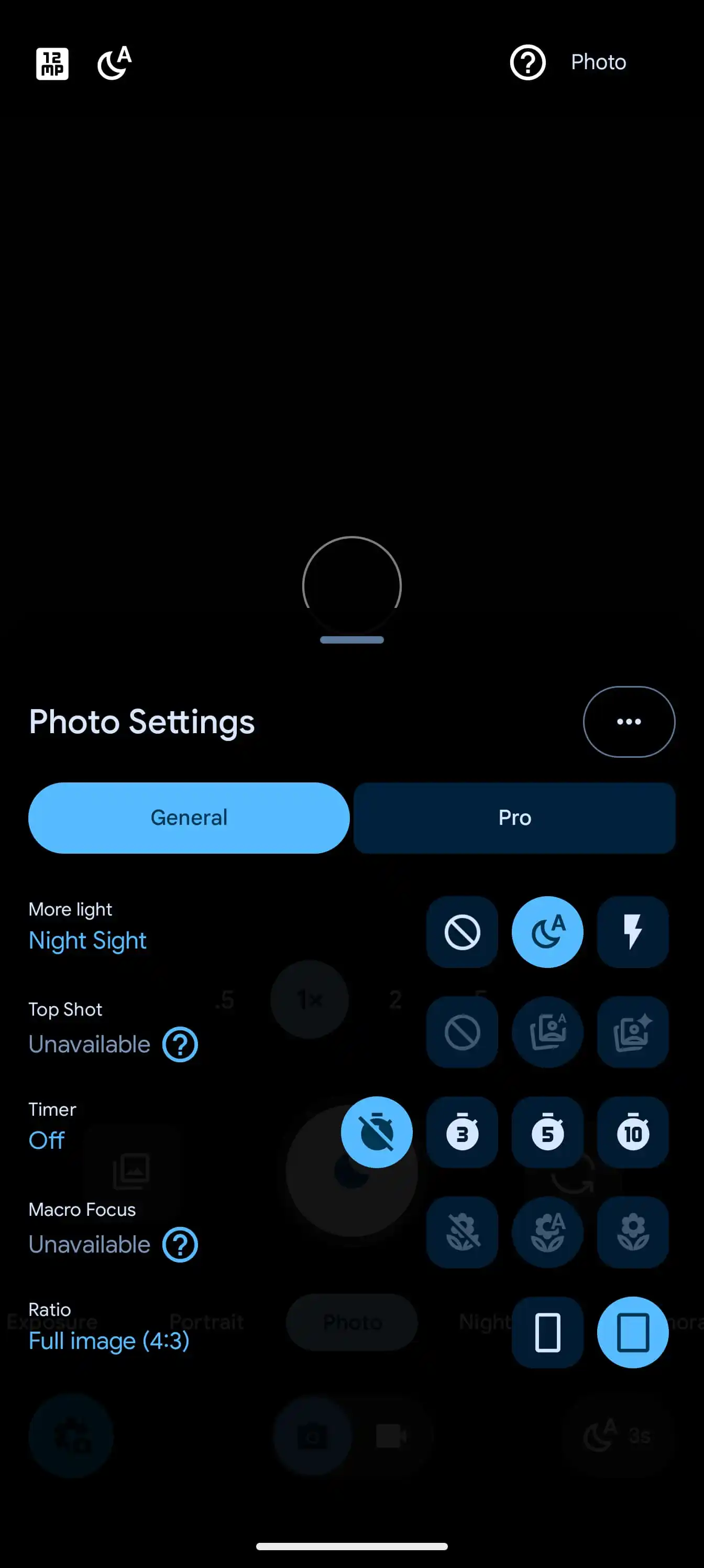
Task: Set the timer to off
Action: (377, 1132)
